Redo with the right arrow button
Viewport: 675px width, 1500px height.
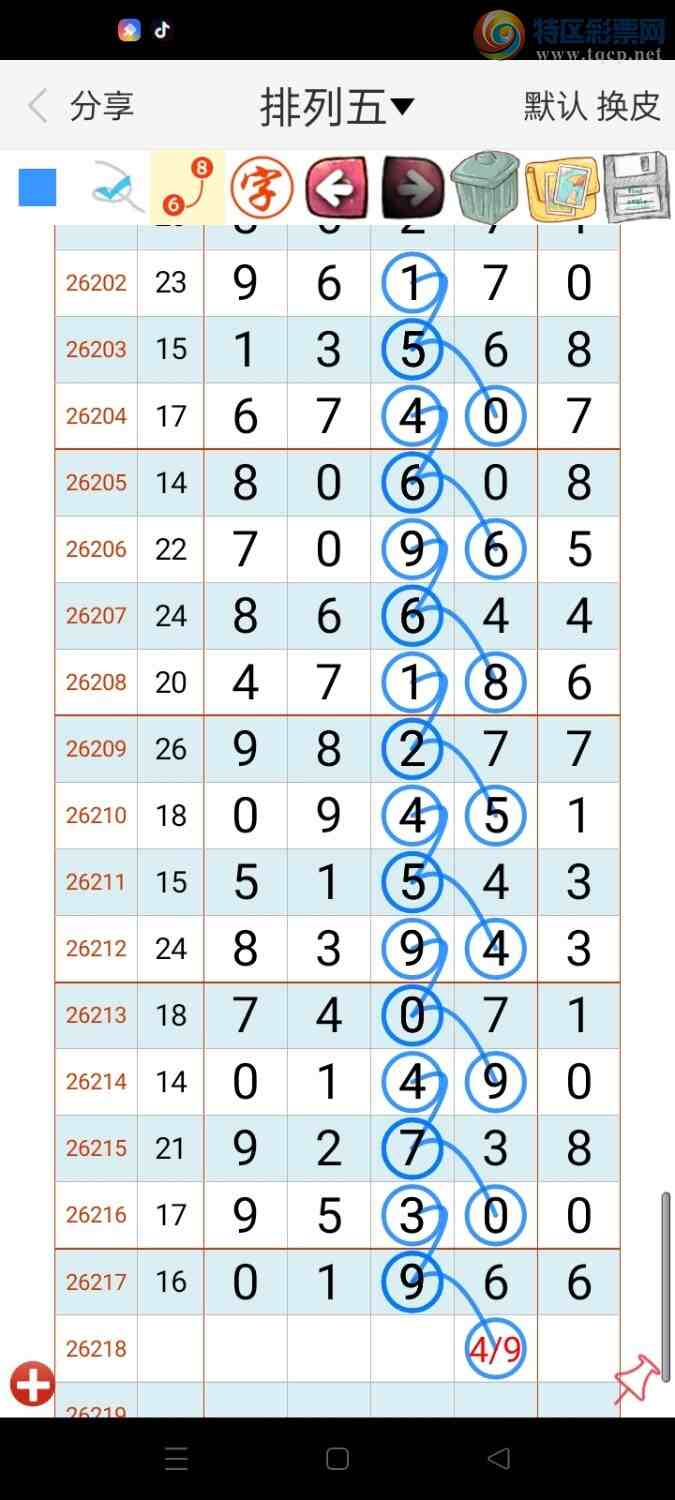coord(412,187)
